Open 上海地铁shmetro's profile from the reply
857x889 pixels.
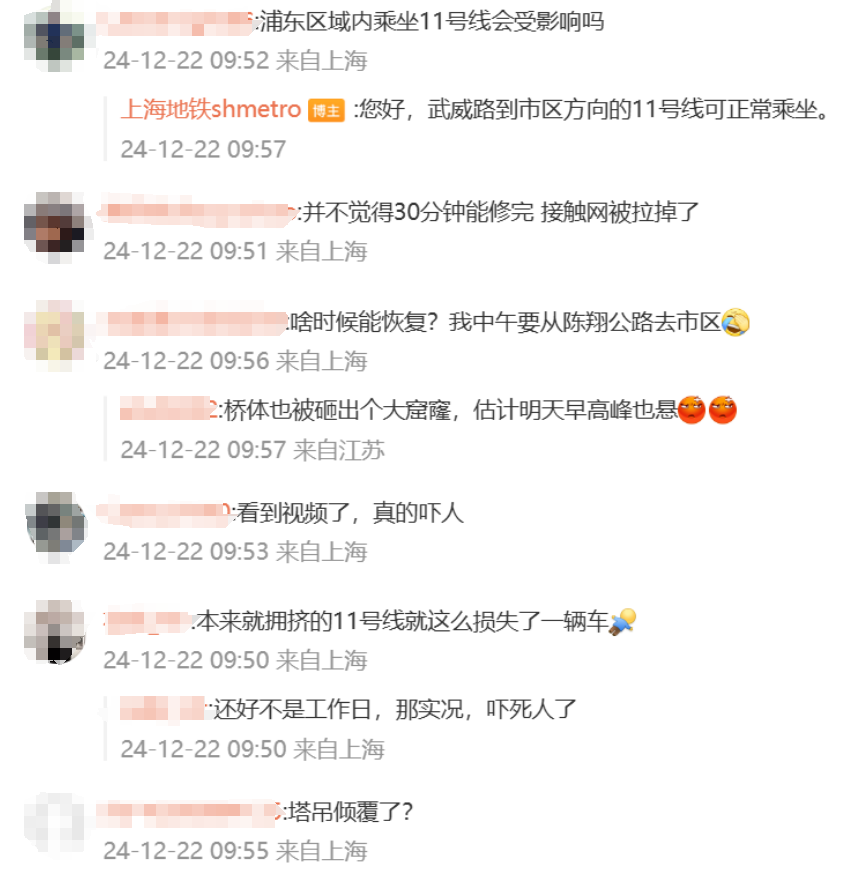click(210, 110)
